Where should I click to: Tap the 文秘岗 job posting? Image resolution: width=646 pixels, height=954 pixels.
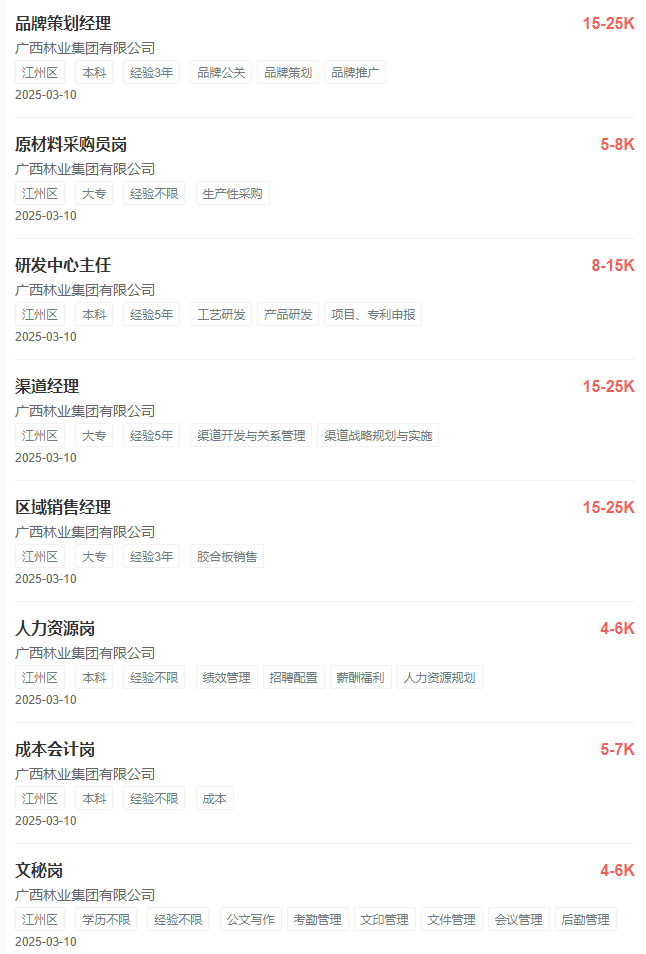pyautogui.click(x=39, y=870)
